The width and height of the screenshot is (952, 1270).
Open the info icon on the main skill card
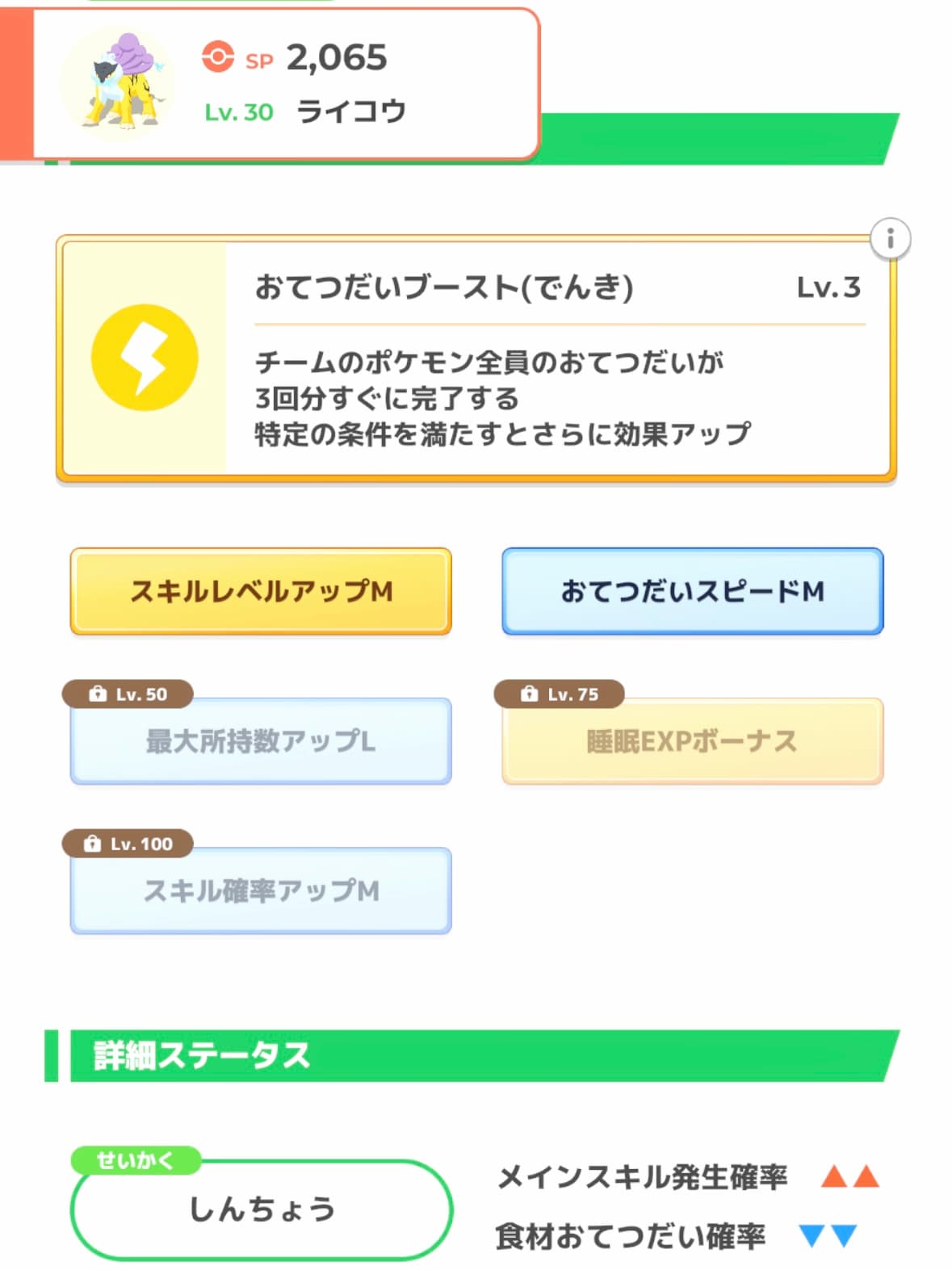(x=890, y=239)
